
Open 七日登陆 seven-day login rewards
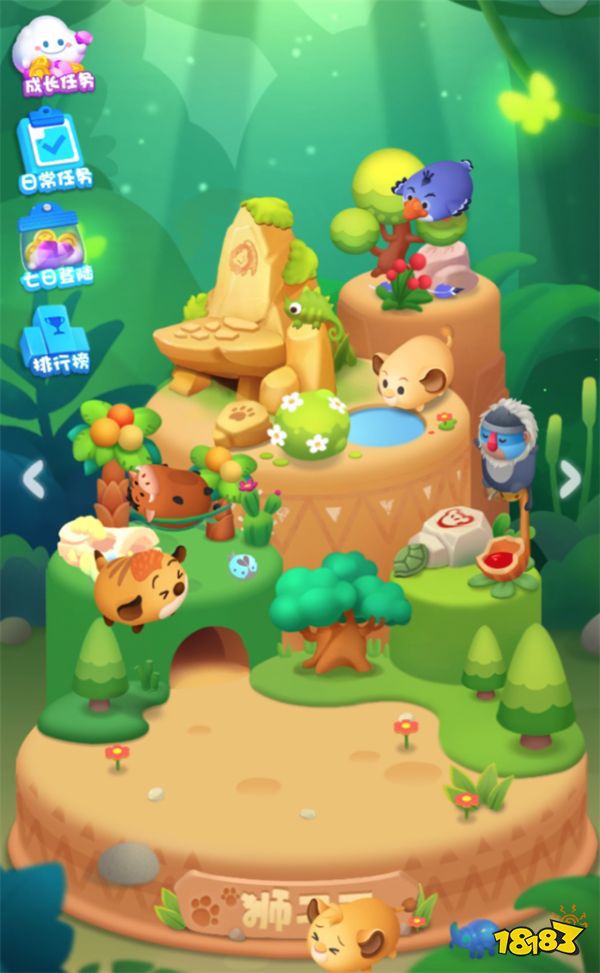click(55, 243)
